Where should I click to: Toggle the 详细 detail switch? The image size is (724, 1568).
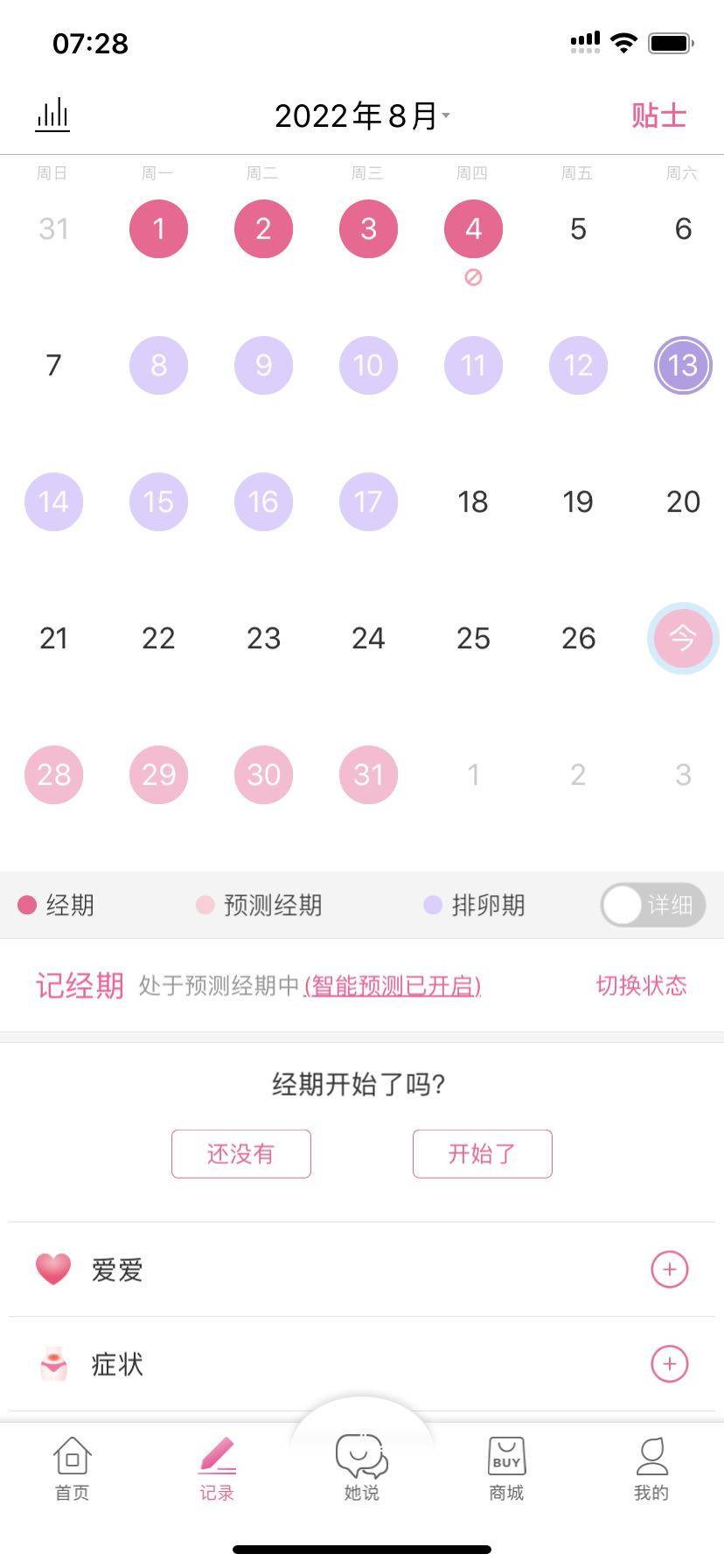(x=652, y=905)
